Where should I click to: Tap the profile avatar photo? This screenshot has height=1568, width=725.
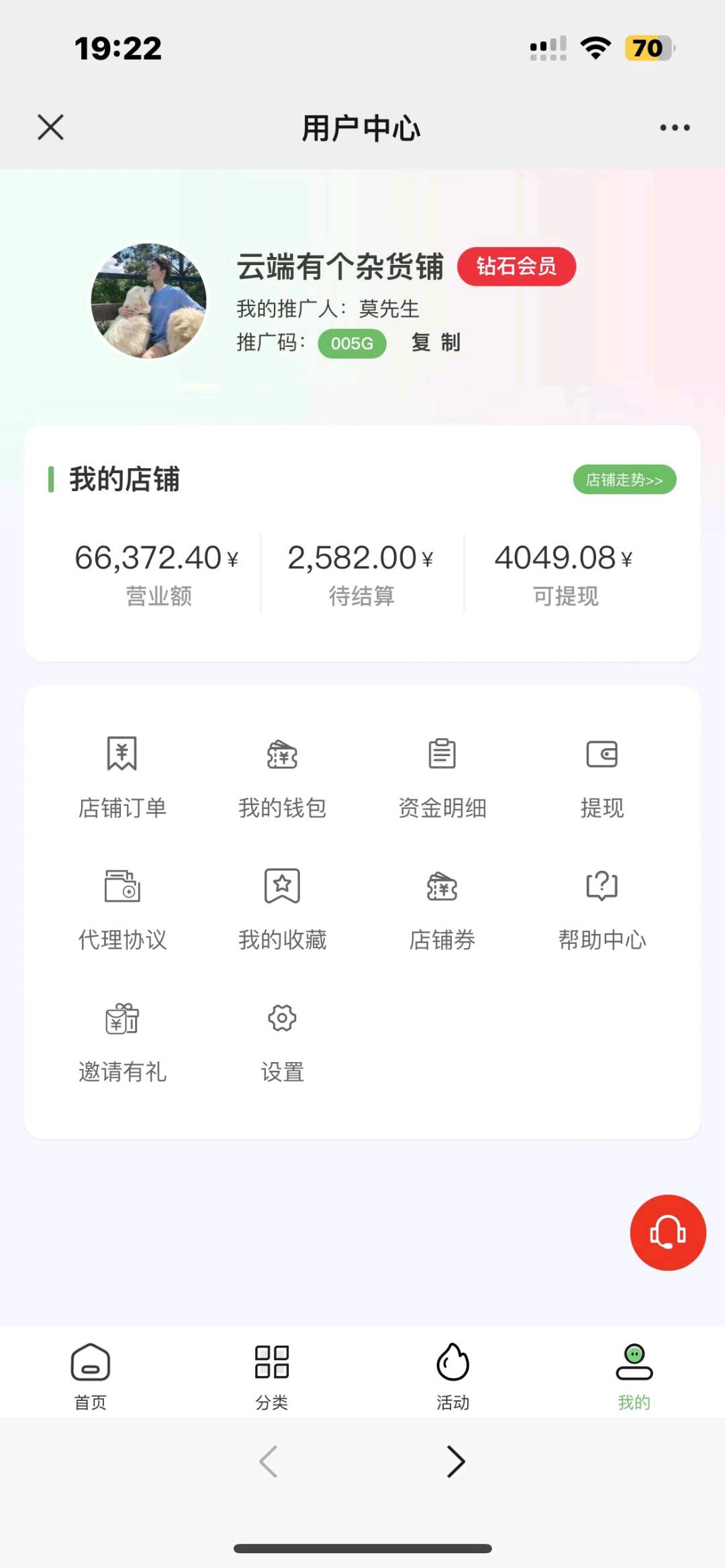pyautogui.click(x=148, y=301)
